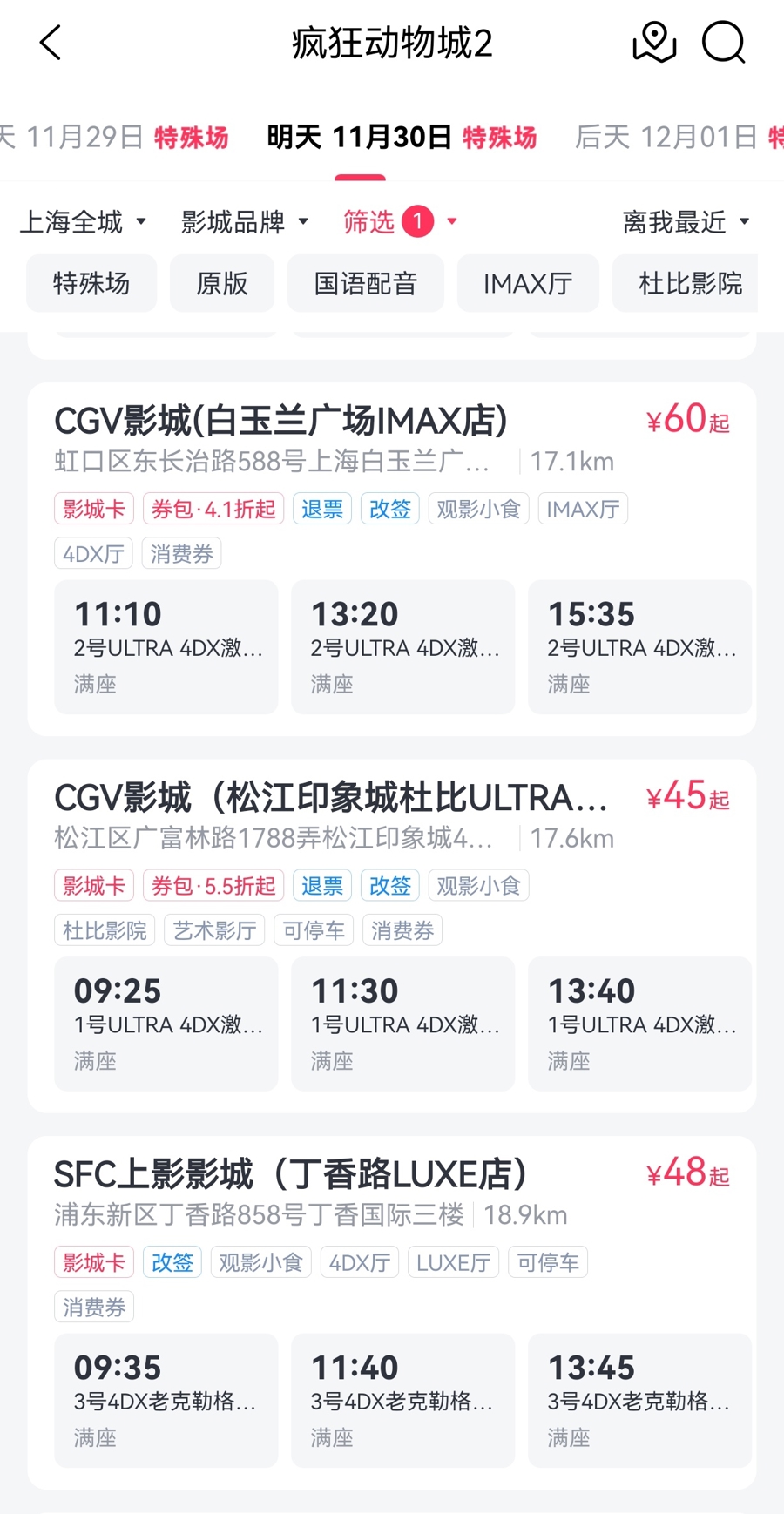Open the cinema map view icon
This screenshot has width=784, height=1514.
(x=654, y=42)
